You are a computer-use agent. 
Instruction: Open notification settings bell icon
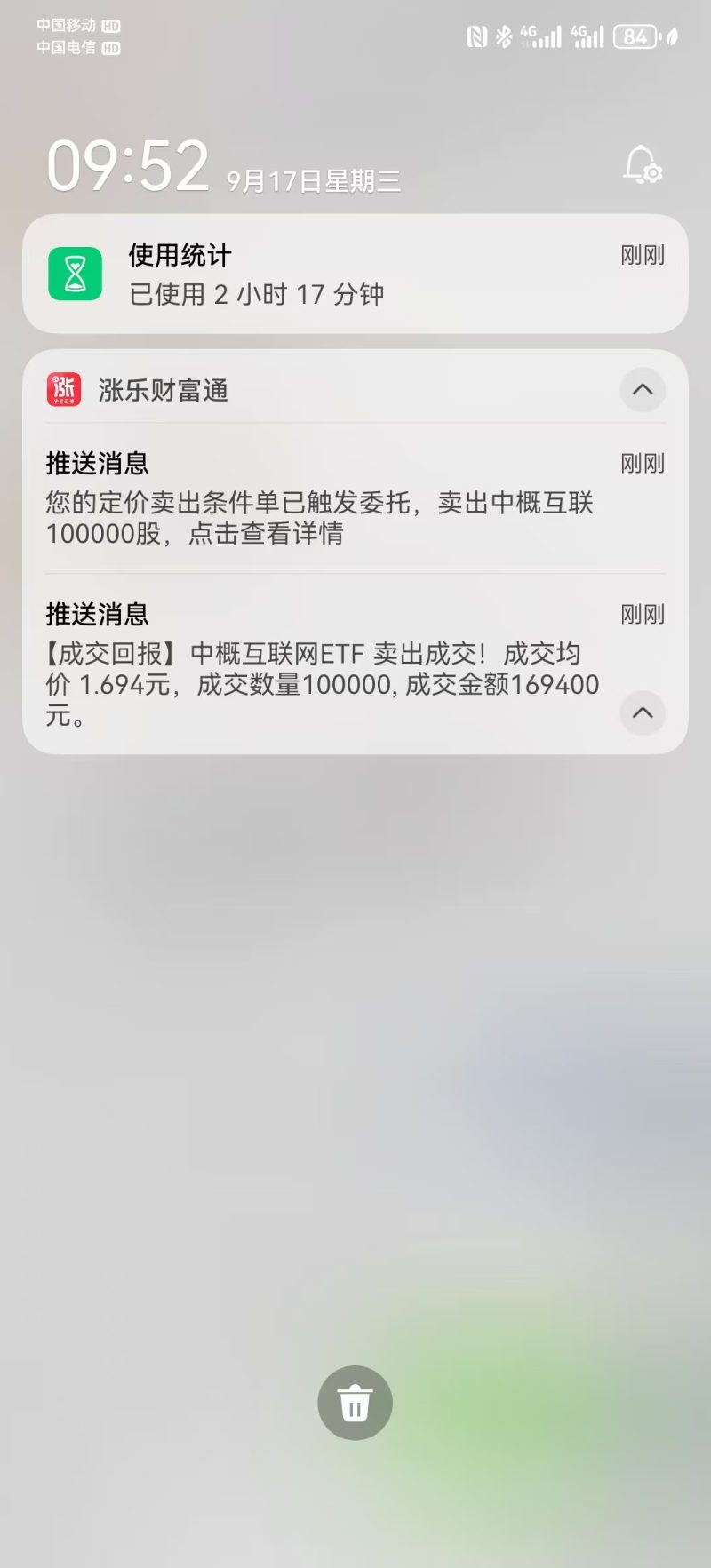tap(643, 165)
